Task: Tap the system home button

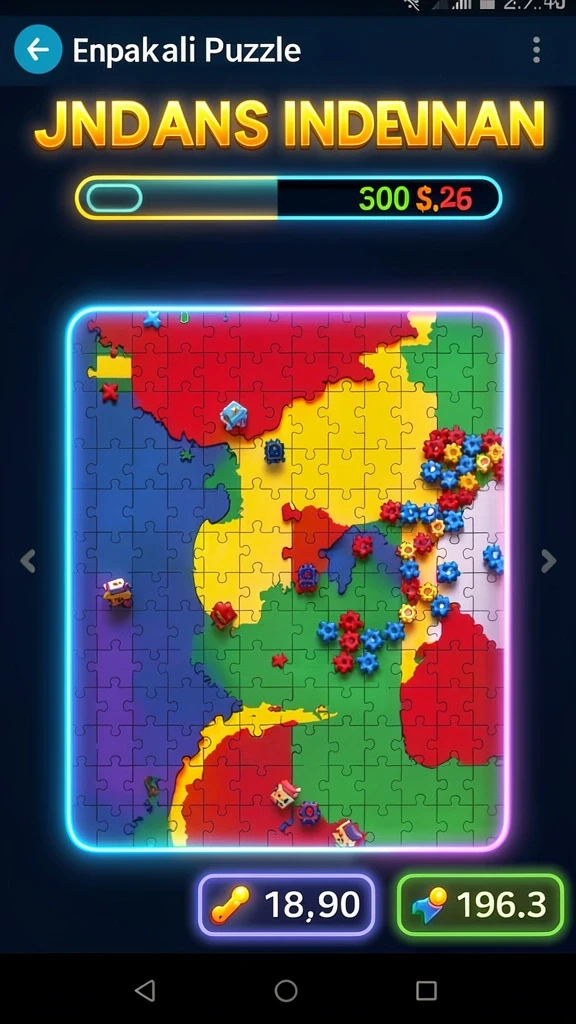Action: [286, 990]
